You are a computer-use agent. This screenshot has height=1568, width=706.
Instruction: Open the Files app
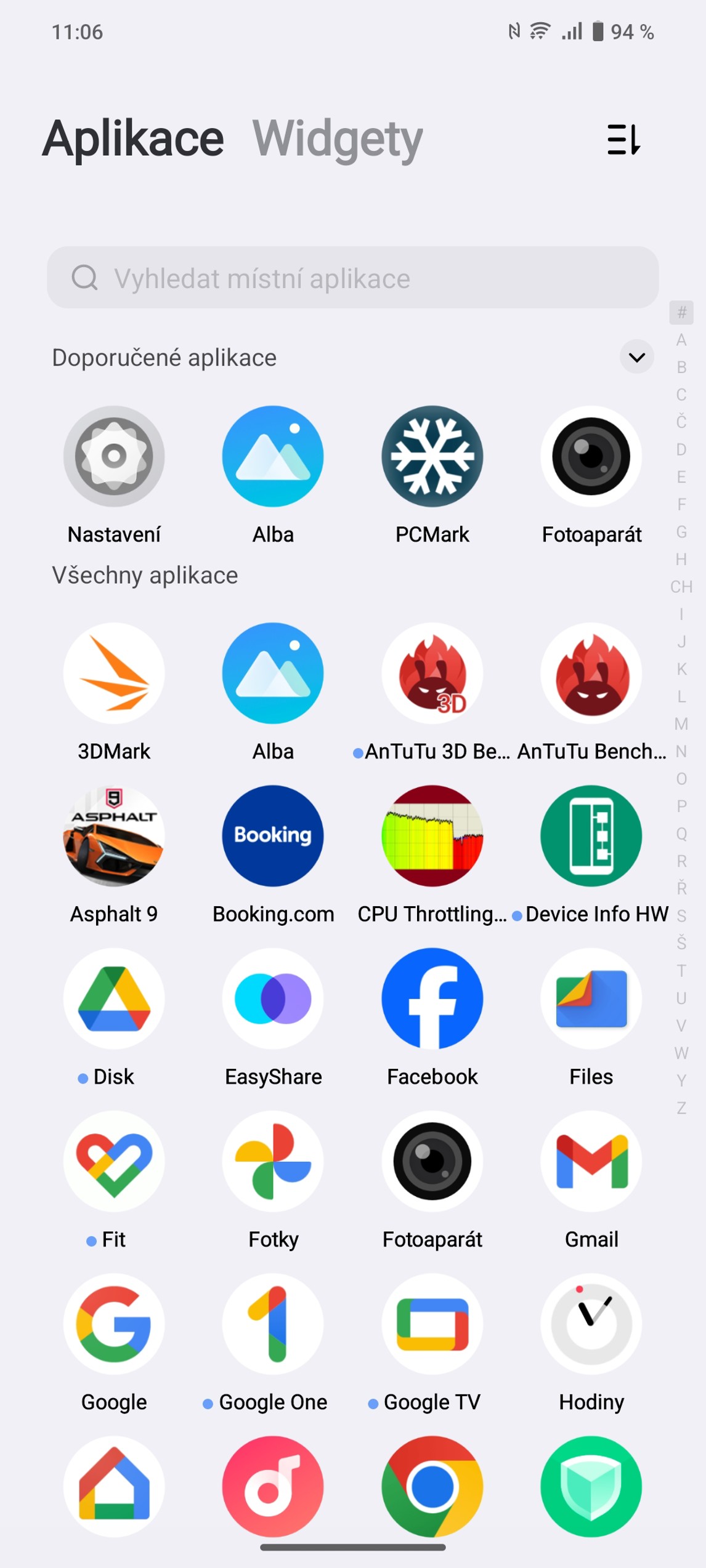(591, 998)
